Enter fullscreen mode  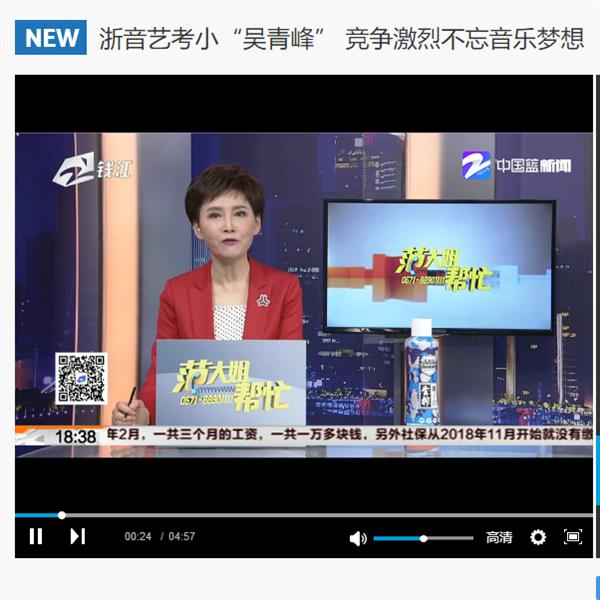tap(573, 537)
